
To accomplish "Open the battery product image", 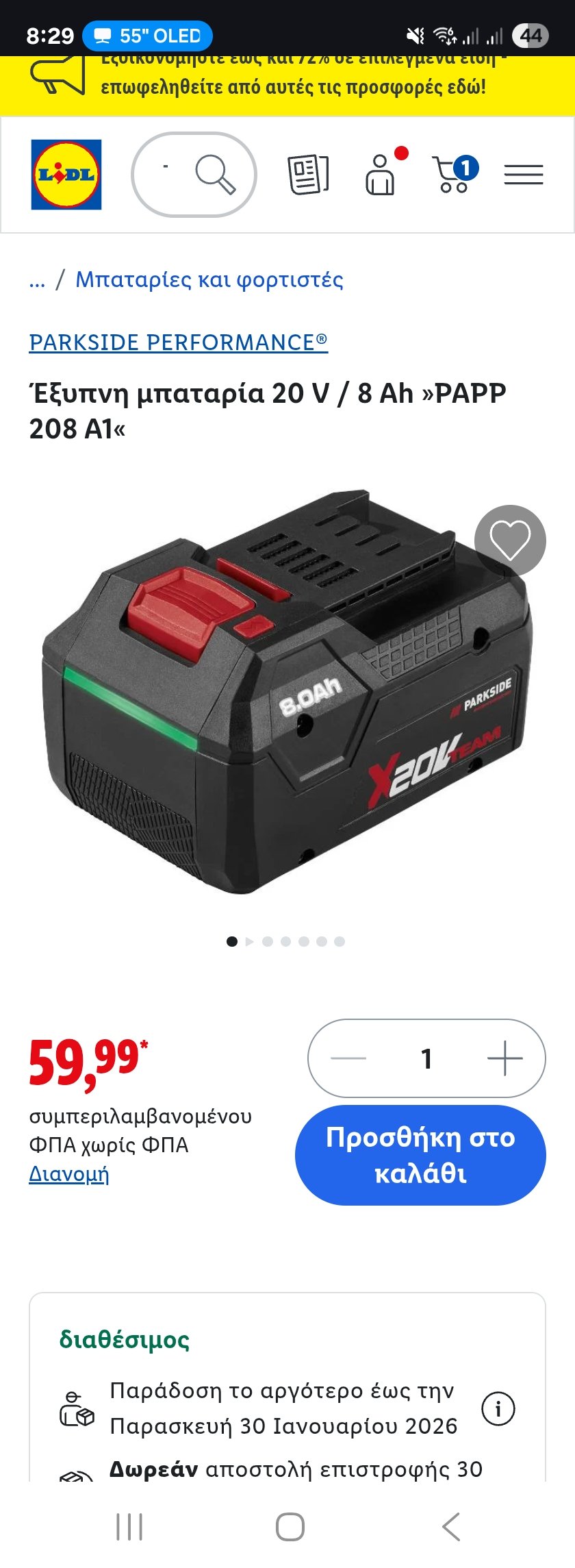I will click(x=287, y=692).
